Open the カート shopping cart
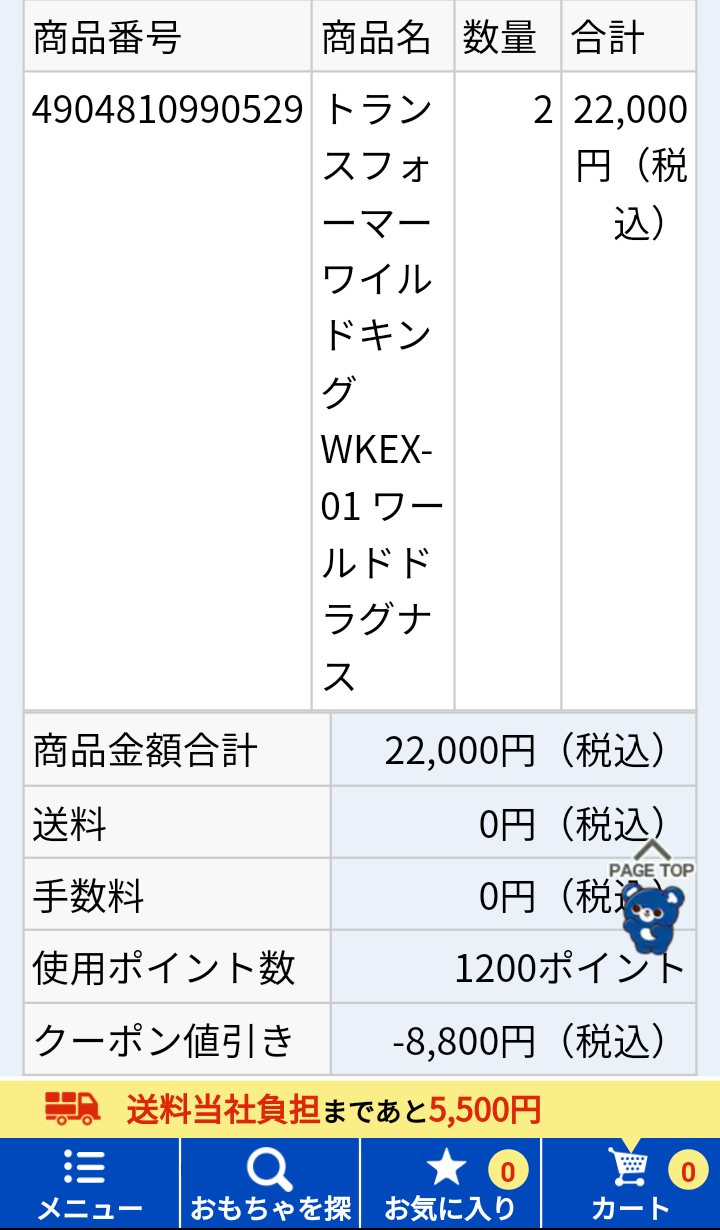The height and width of the screenshot is (1230, 720). (631, 1183)
